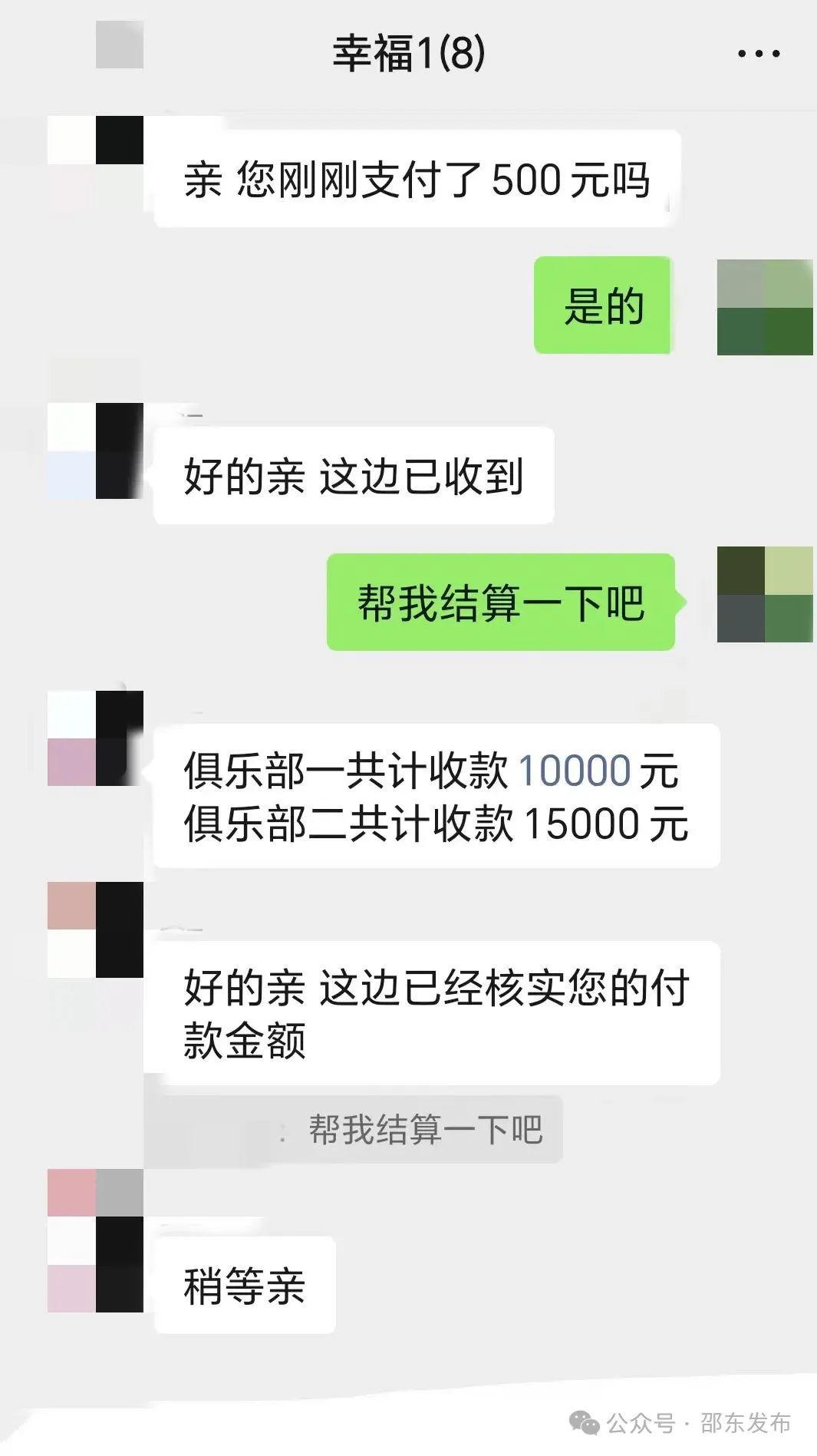Tap the blue 10000 number link

[575, 771]
